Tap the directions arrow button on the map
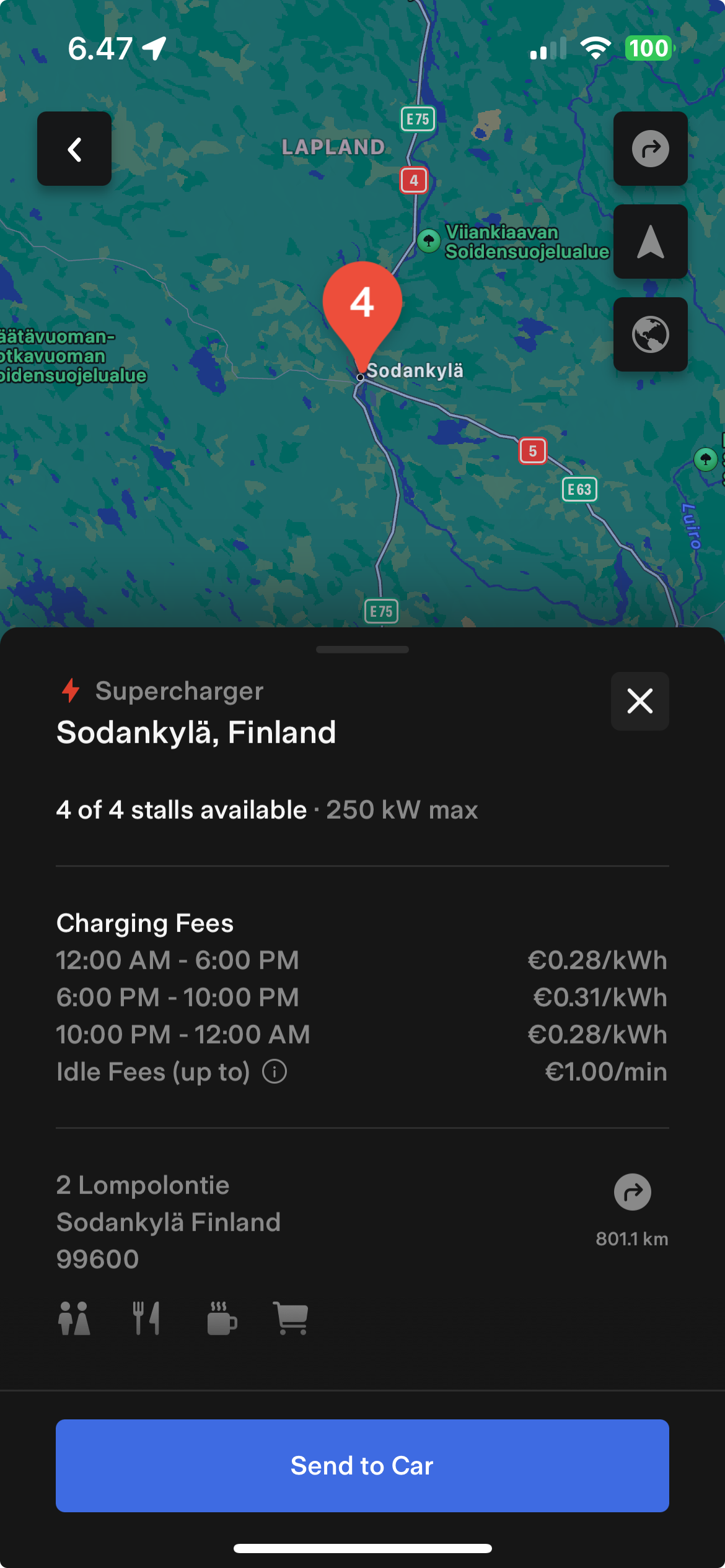The image size is (725, 1568). click(650, 149)
